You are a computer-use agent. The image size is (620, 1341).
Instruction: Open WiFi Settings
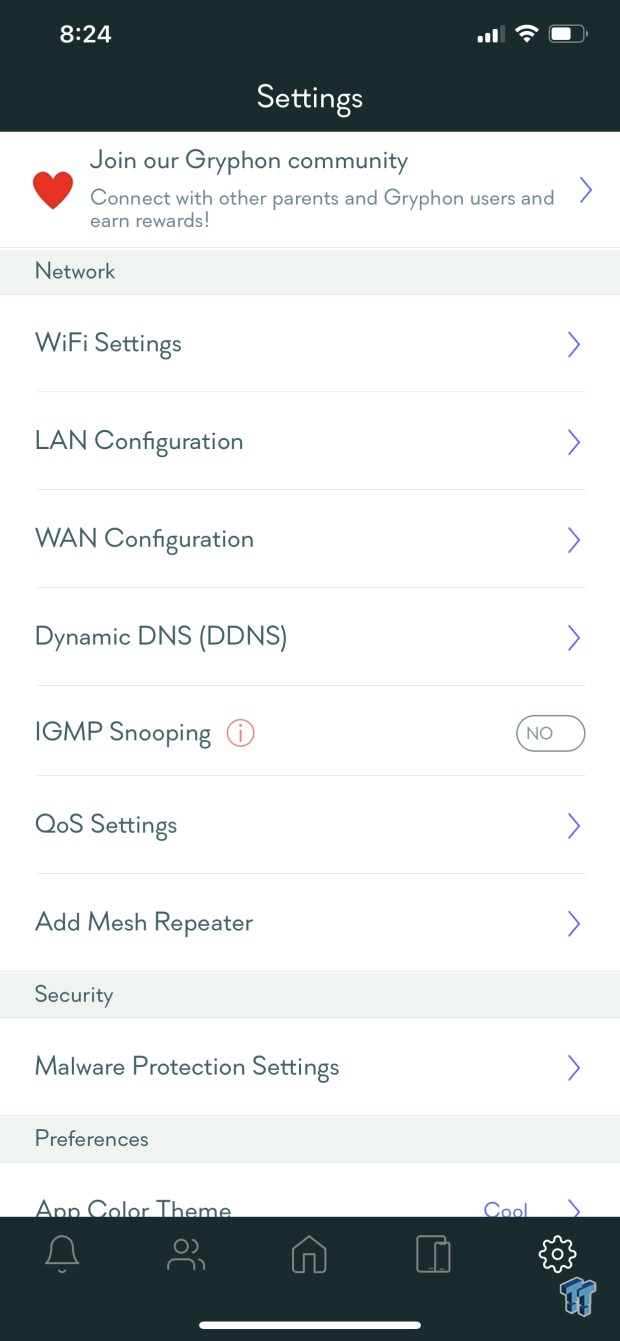point(310,344)
